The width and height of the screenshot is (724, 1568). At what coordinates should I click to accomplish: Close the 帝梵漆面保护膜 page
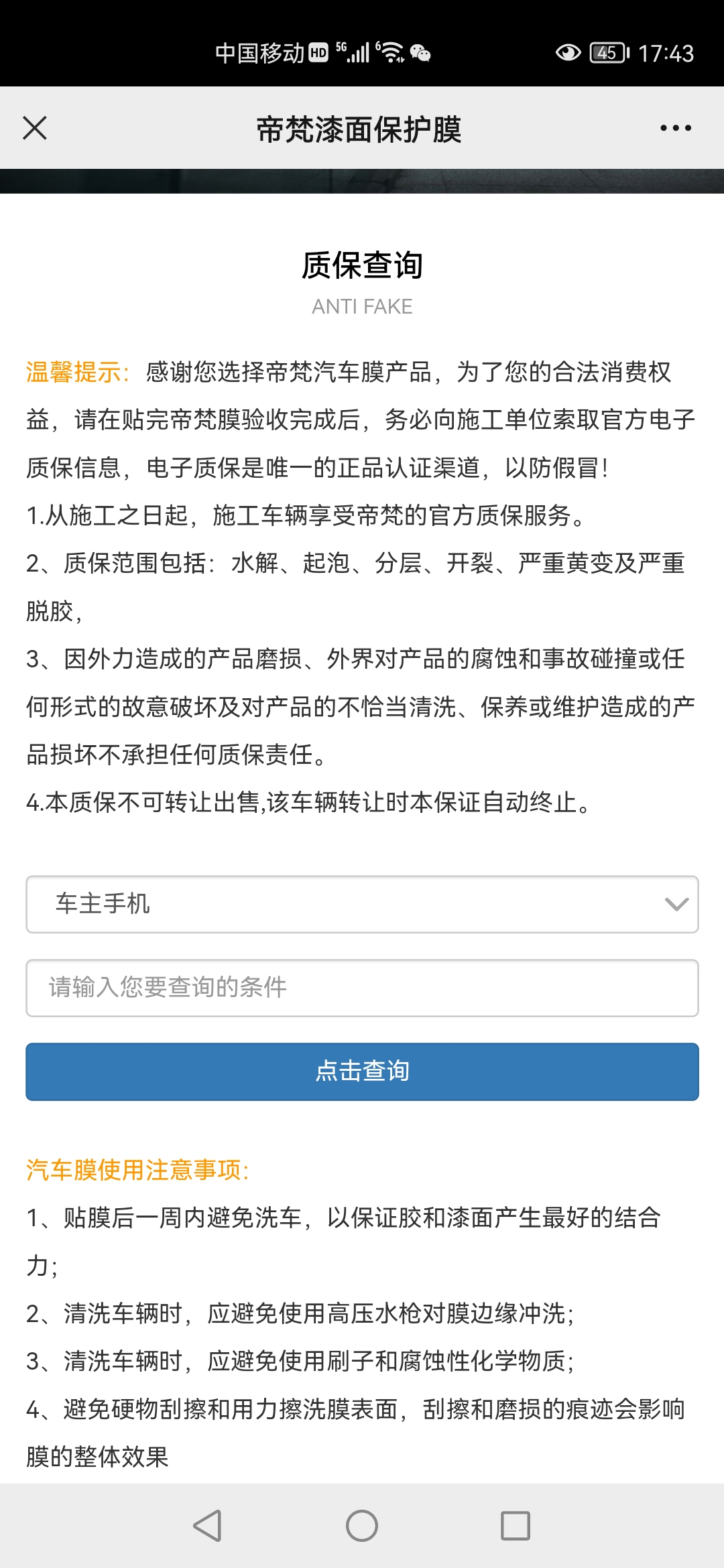click(x=35, y=128)
